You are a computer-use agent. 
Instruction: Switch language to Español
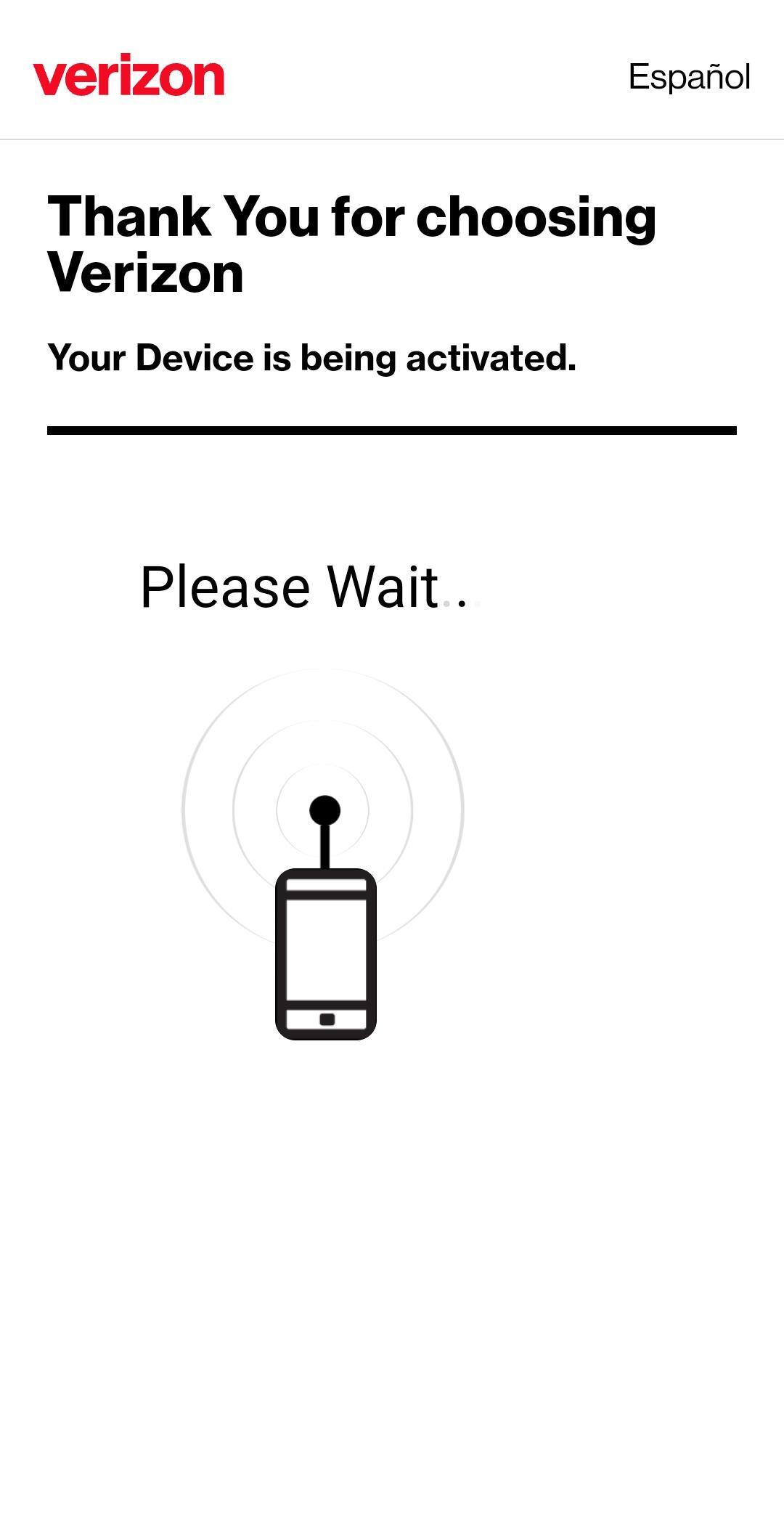click(x=688, y=77)
